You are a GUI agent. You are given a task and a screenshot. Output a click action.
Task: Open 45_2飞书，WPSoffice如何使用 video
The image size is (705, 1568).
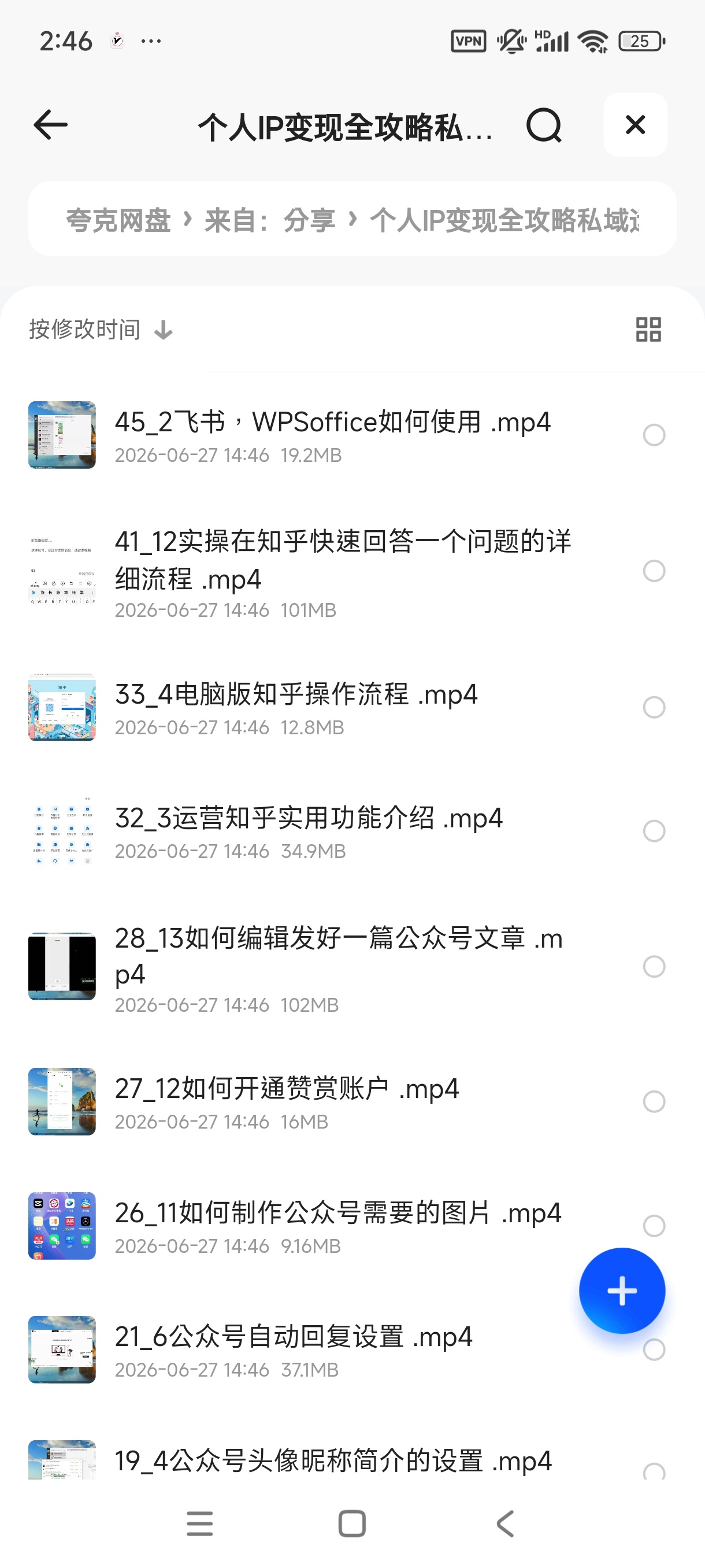pos(333,435)
